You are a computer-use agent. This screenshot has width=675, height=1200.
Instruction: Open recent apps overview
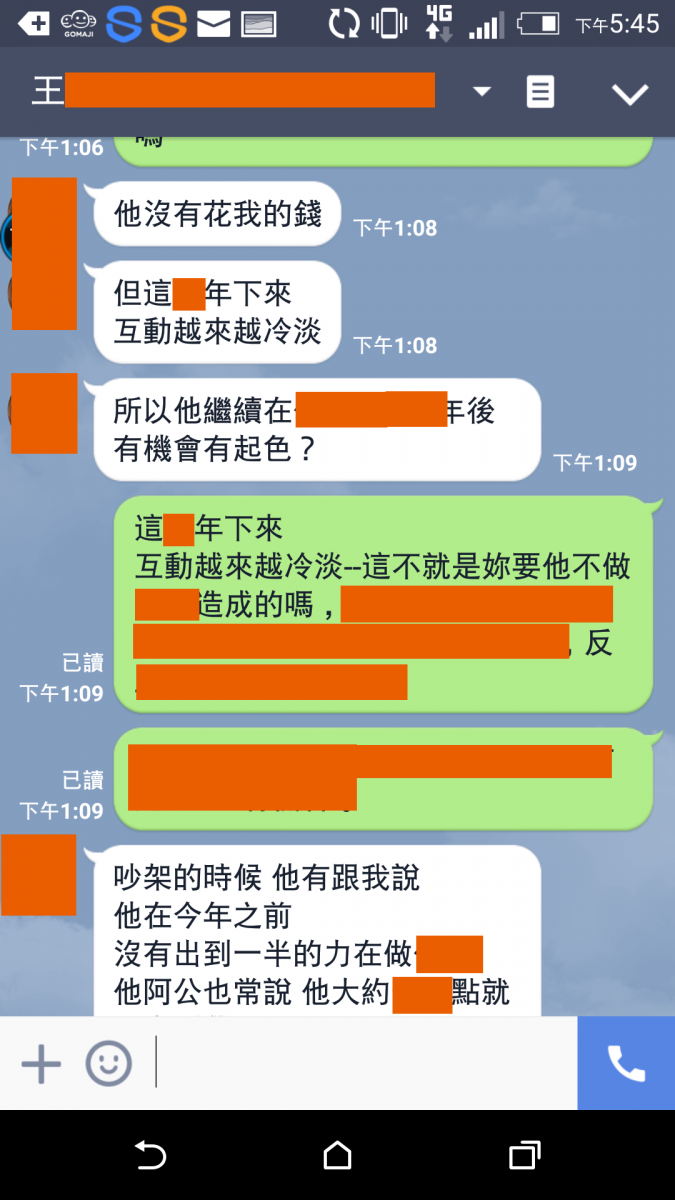pos(524,1155)
